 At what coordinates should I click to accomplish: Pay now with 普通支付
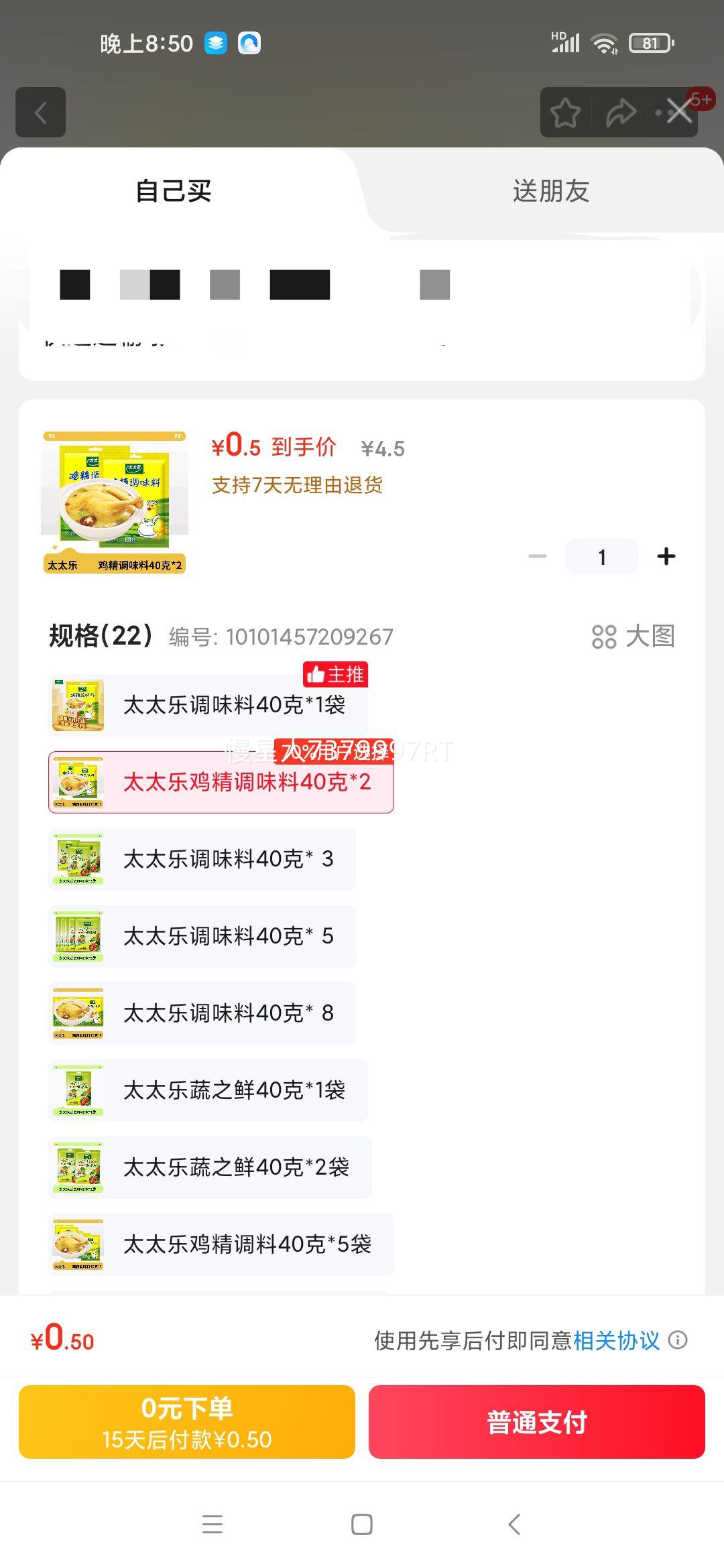(x=536, y=1422)
